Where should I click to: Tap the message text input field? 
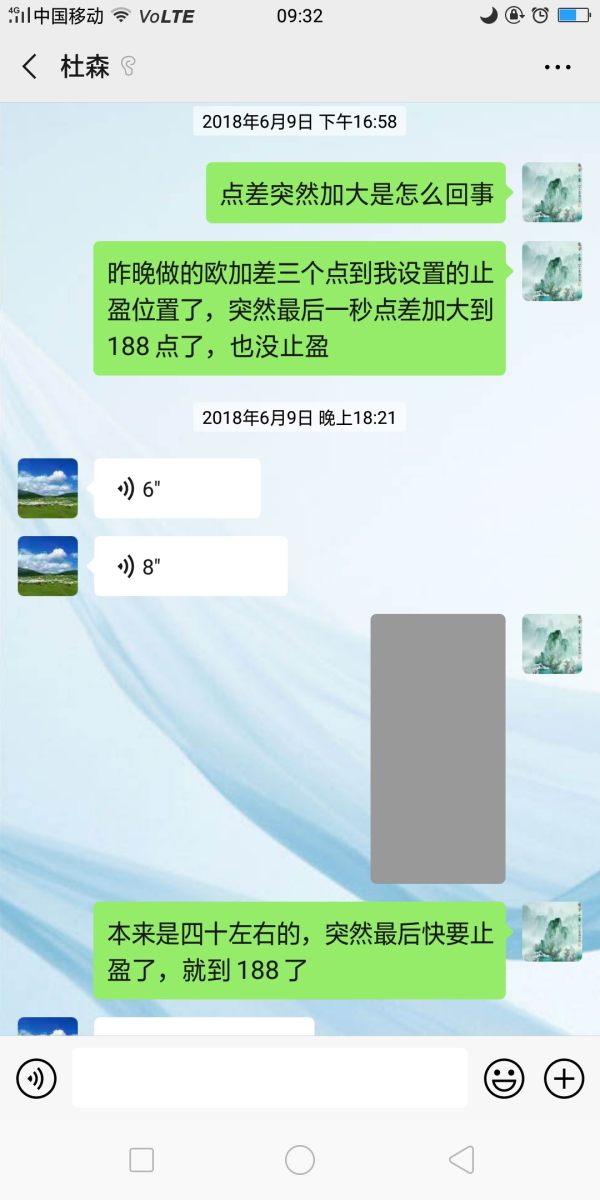tap(270, 1078)
